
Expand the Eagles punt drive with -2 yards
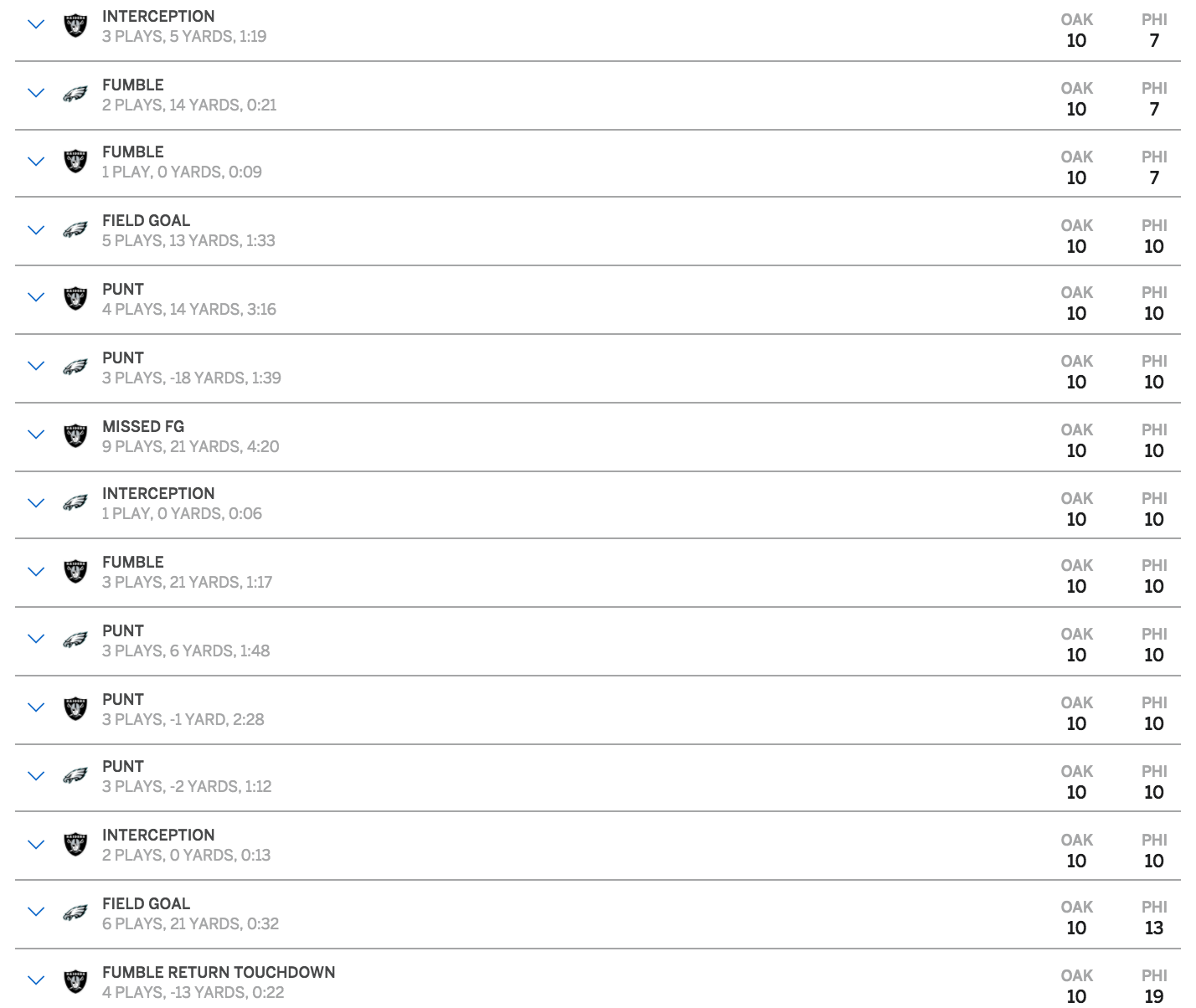click(36, 777)
